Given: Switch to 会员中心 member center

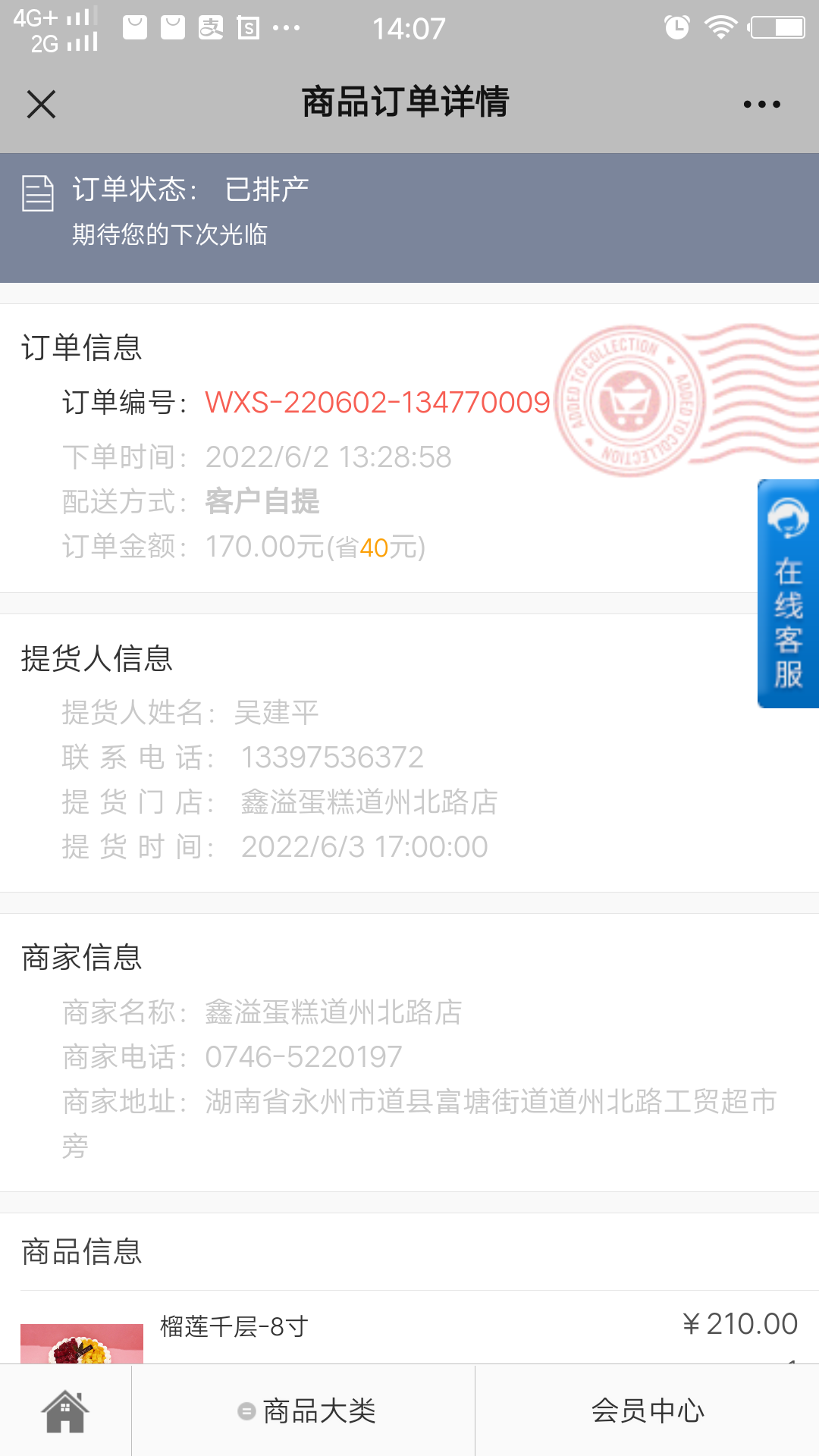Looking at the screenshot, I should point(648,1411).
